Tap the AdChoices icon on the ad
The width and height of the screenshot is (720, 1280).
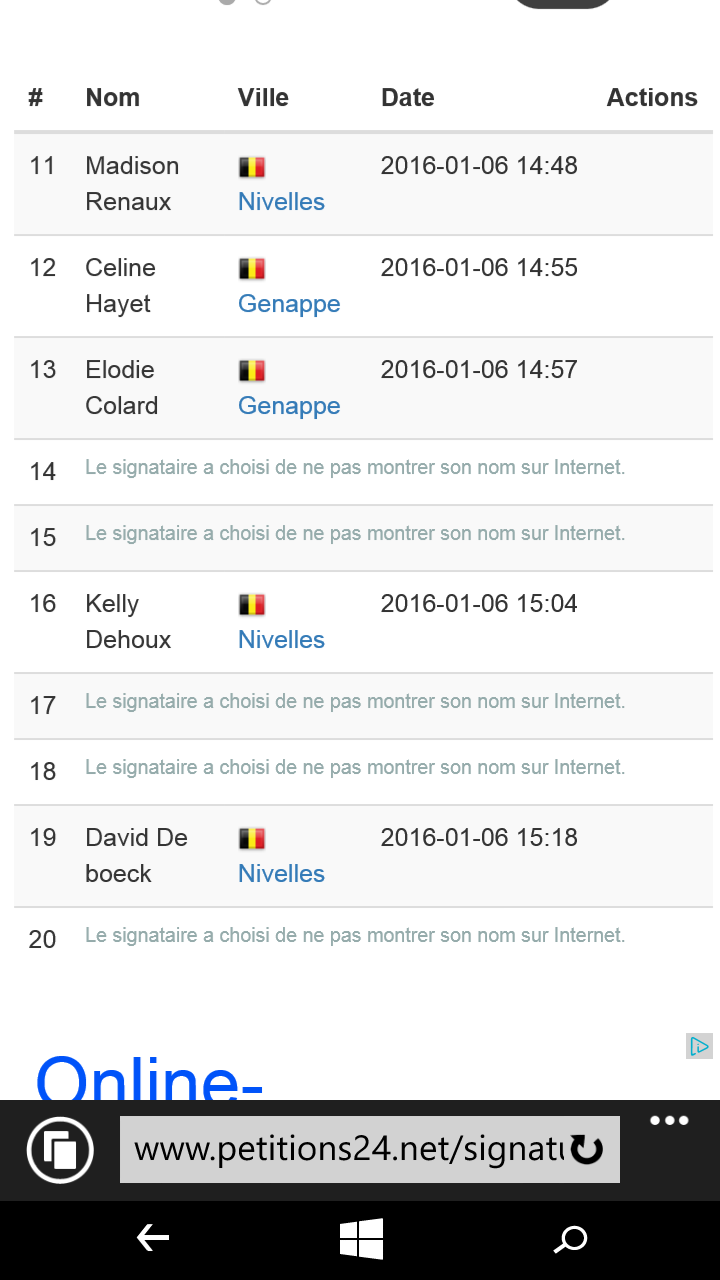(699, 1046)
